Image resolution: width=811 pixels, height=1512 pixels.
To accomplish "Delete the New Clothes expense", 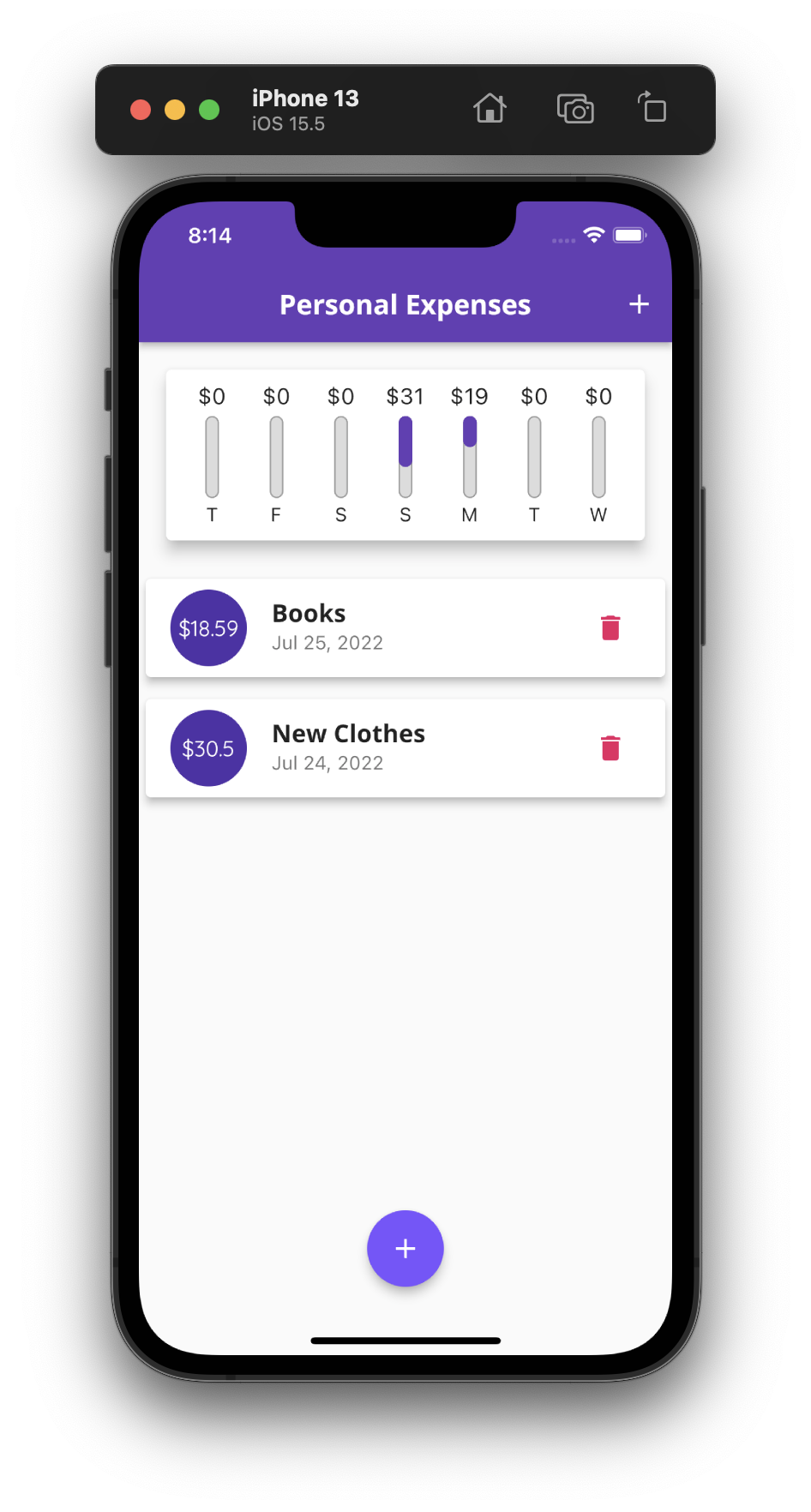I will click(x=610, y=748).
